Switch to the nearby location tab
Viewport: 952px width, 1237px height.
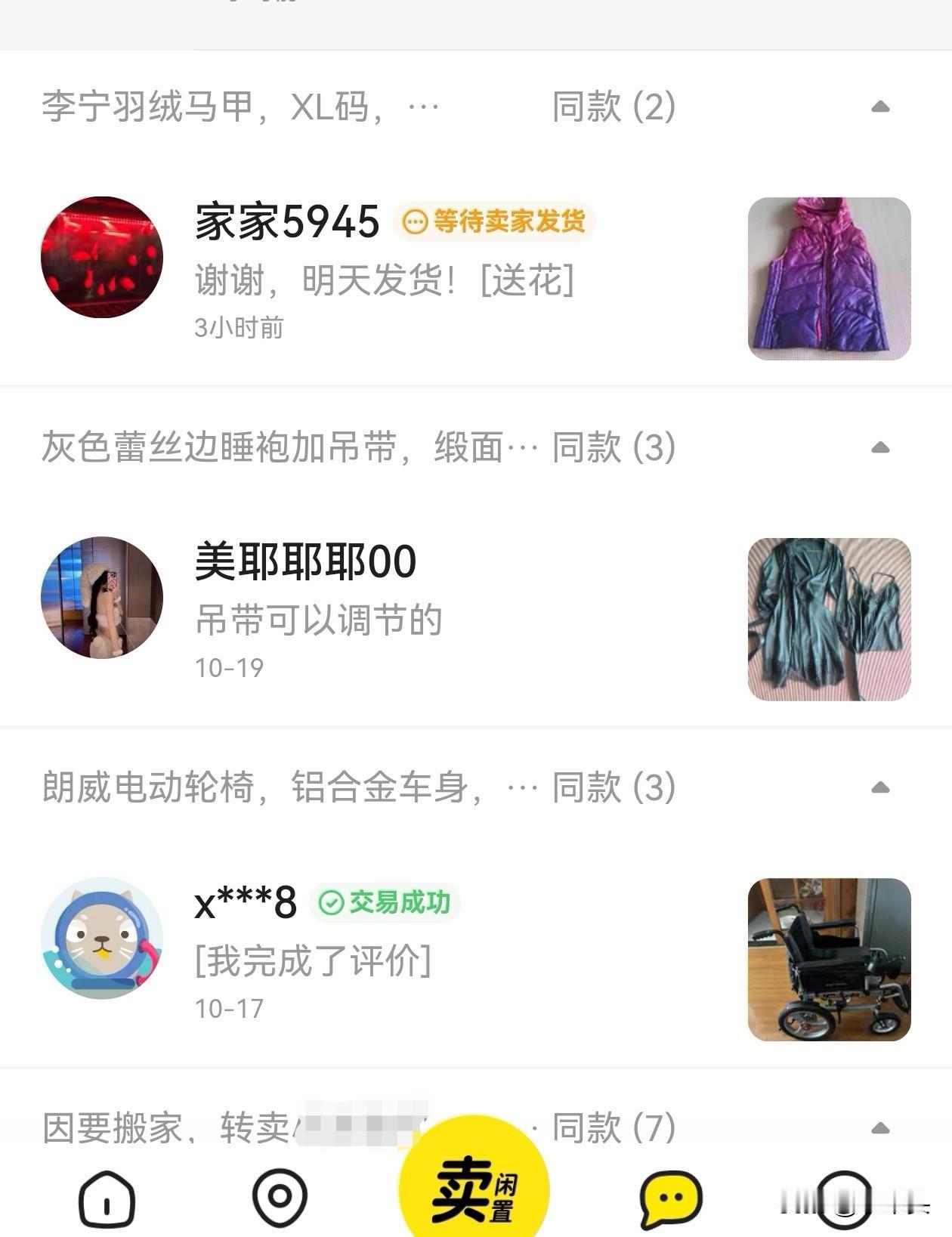click(x=280, y=1198)
